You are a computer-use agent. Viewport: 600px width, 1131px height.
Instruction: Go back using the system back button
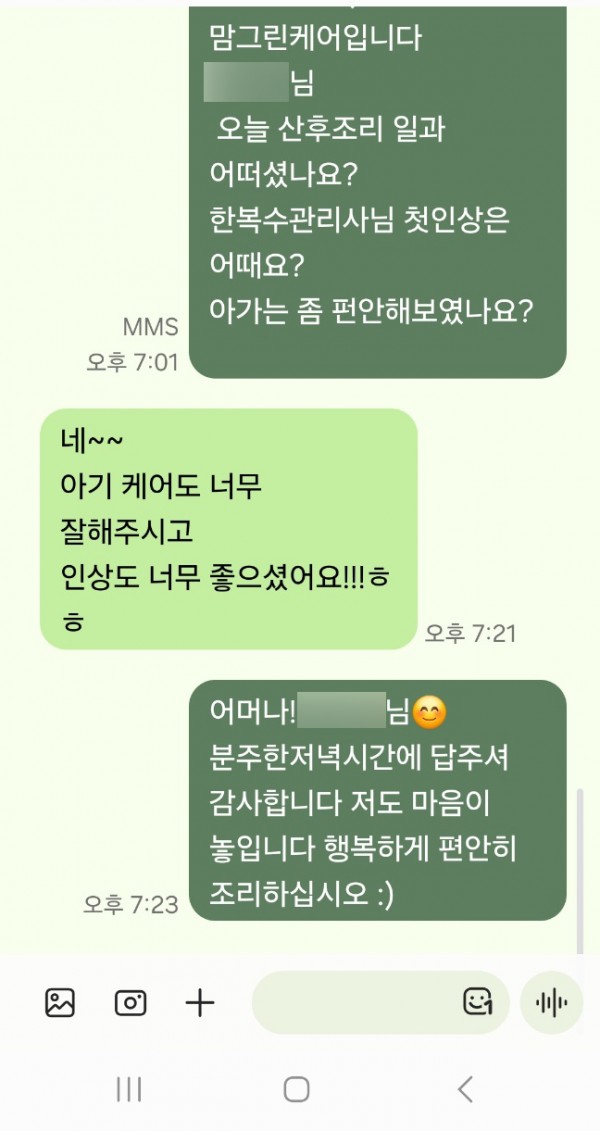coord(464,1089)
